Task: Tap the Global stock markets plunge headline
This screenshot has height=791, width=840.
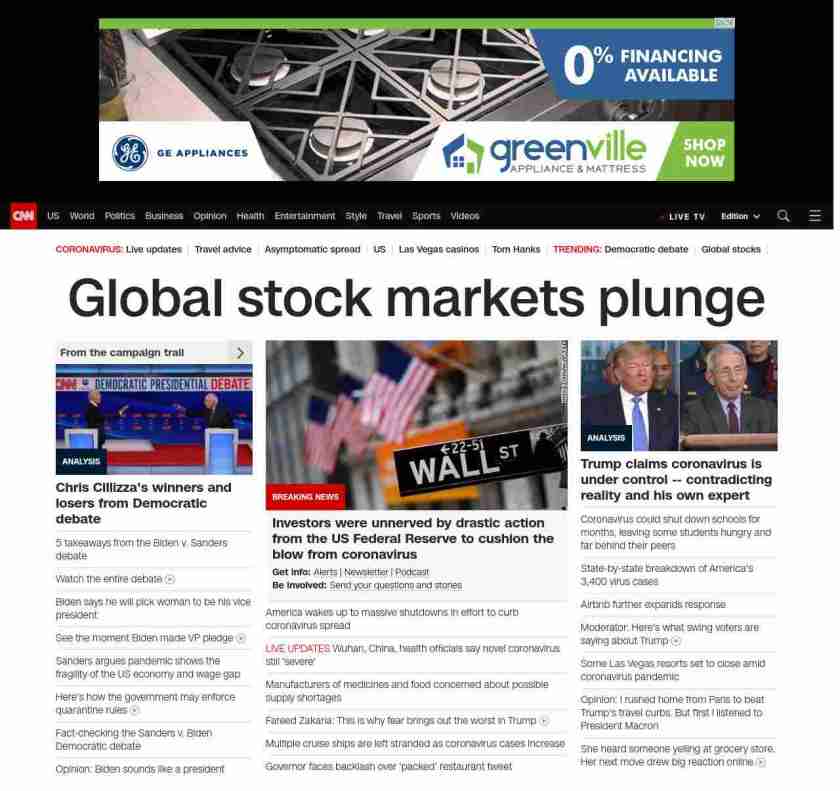Action: tap(416, 298)
